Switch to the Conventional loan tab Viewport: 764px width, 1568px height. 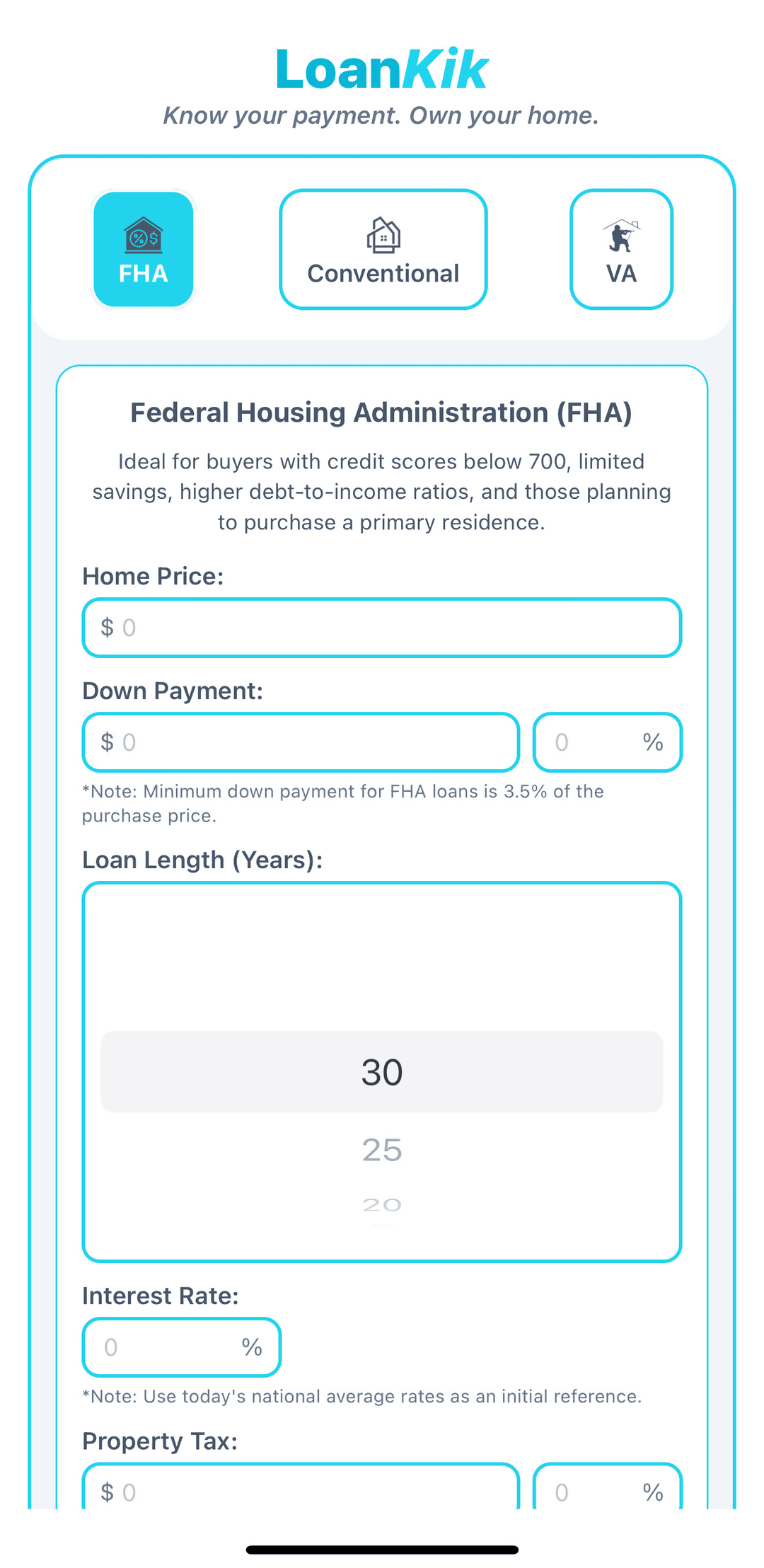(383, 249)
